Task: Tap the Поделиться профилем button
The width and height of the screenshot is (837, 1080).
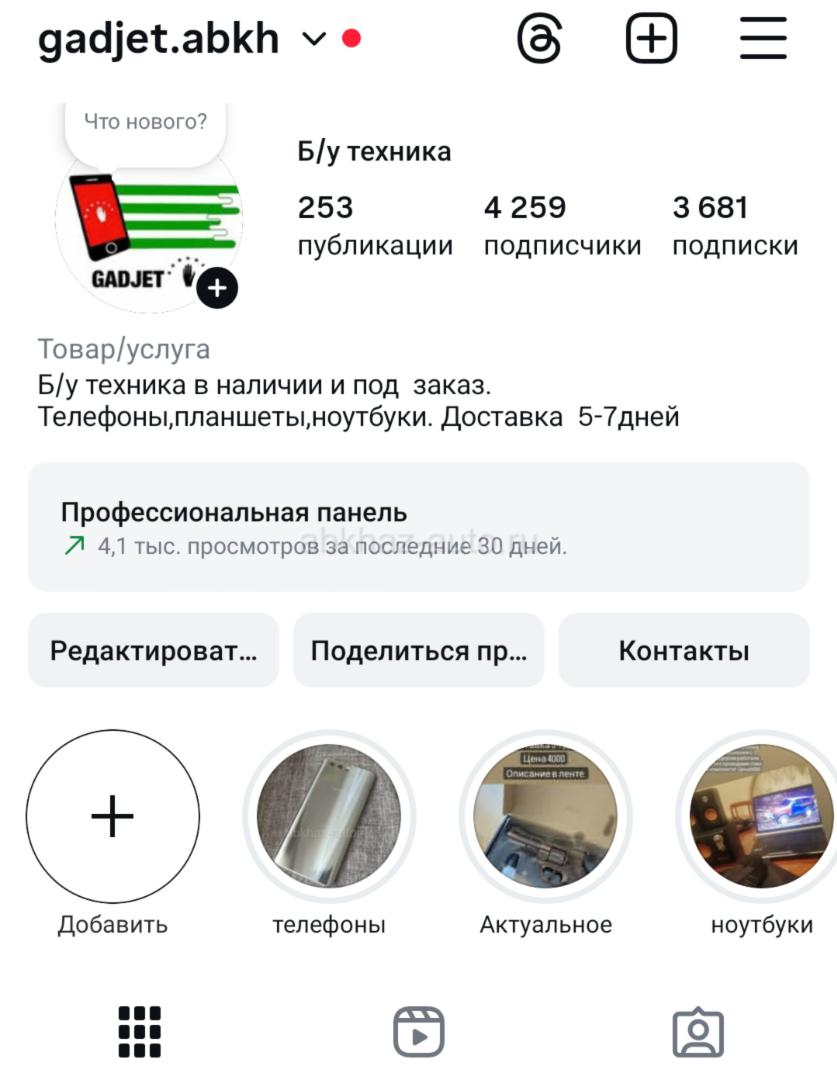Action: tap(418, 651)
